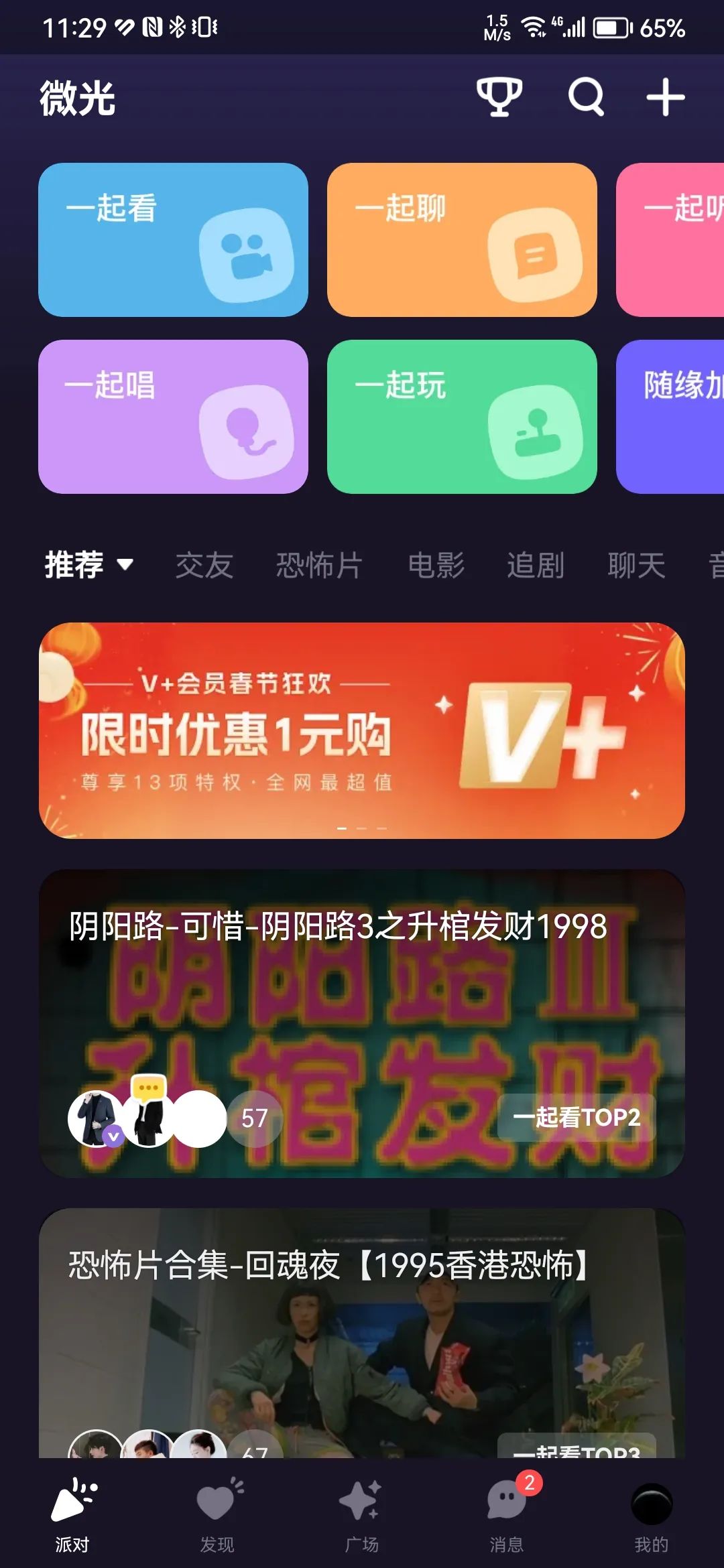Tap the plus icon to create a room

(x=665, y=97)
